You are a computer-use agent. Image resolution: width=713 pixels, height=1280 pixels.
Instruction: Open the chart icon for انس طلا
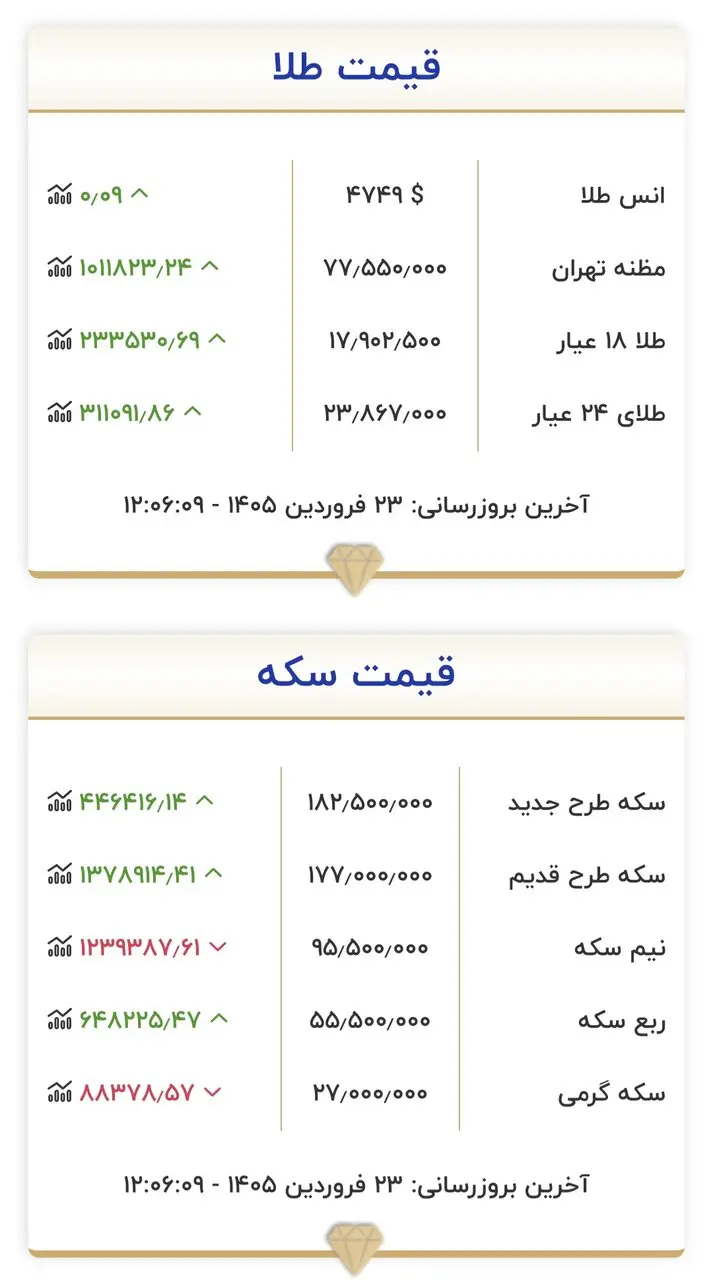pos(60,194)
